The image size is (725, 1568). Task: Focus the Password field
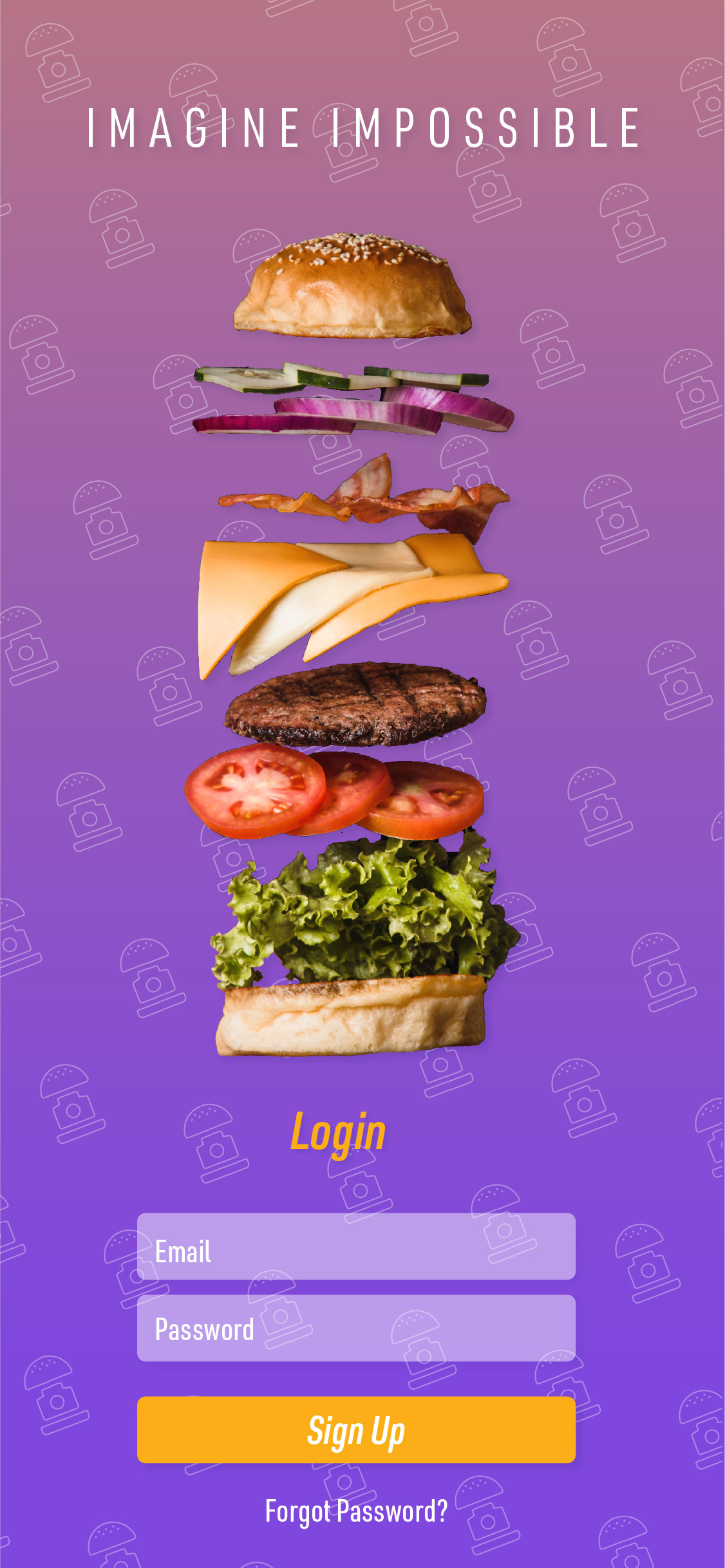(x=356, y=1328)
